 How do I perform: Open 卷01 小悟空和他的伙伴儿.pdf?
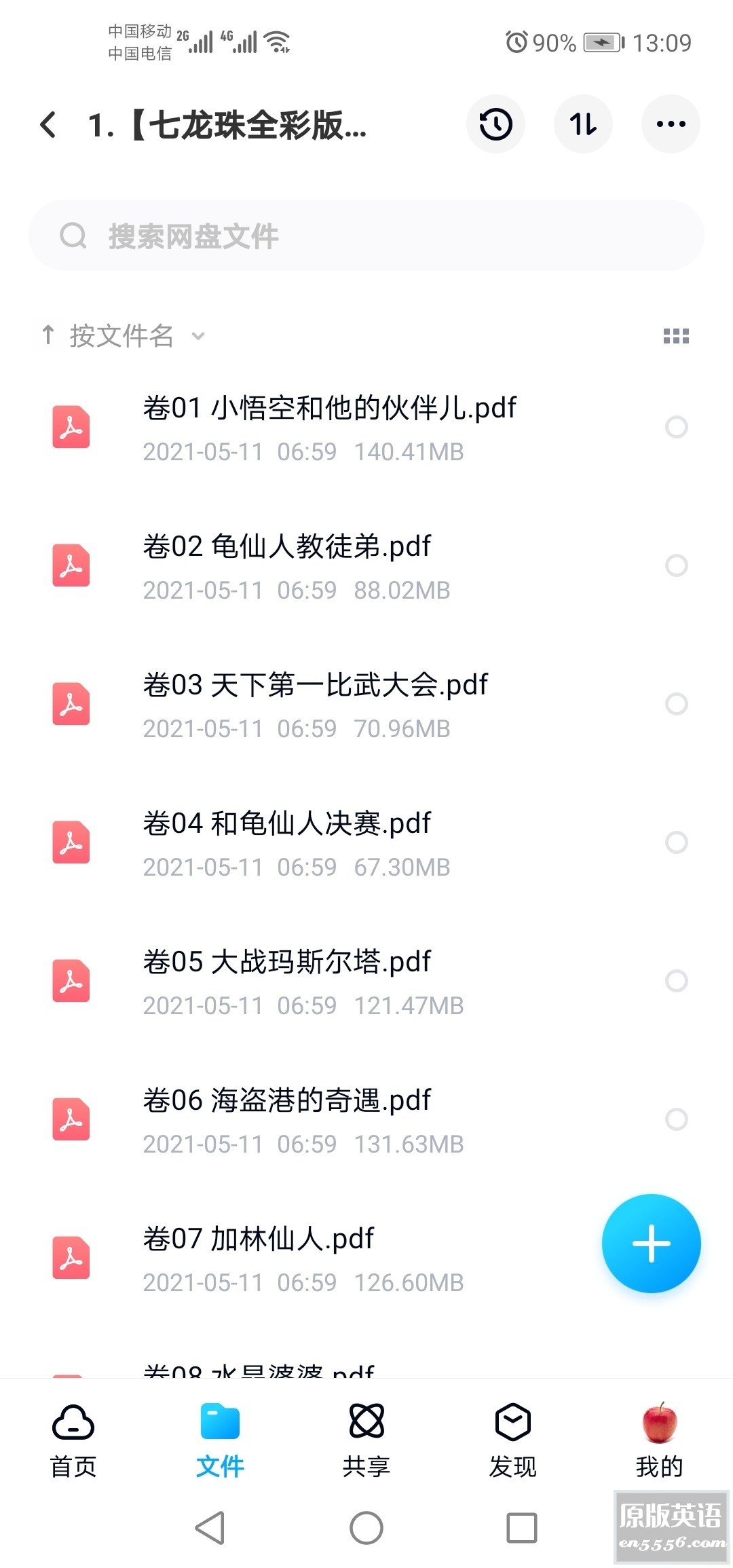[x=329, y=428]
